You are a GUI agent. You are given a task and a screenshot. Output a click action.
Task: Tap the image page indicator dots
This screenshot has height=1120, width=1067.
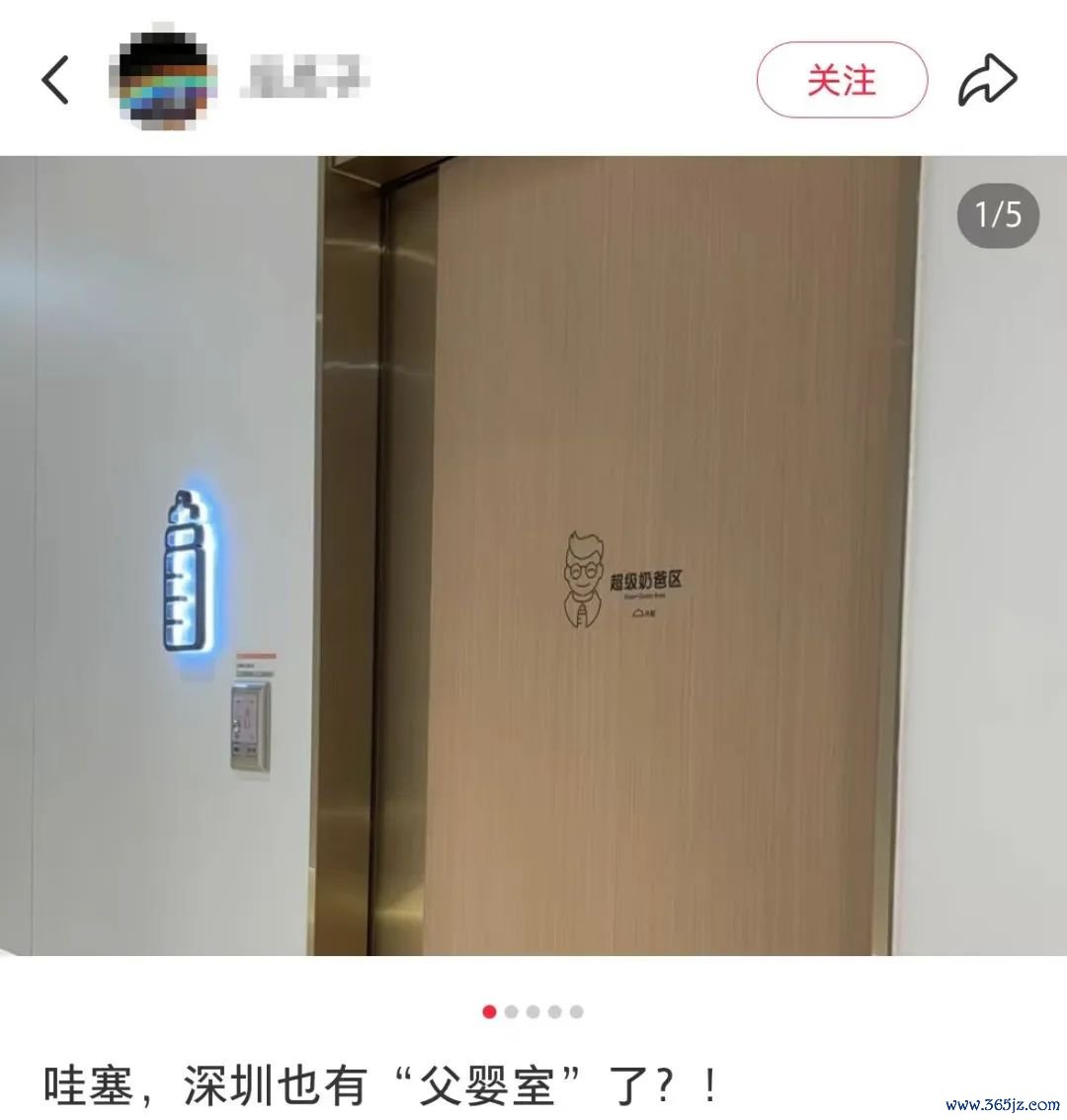coord(533,1011)
